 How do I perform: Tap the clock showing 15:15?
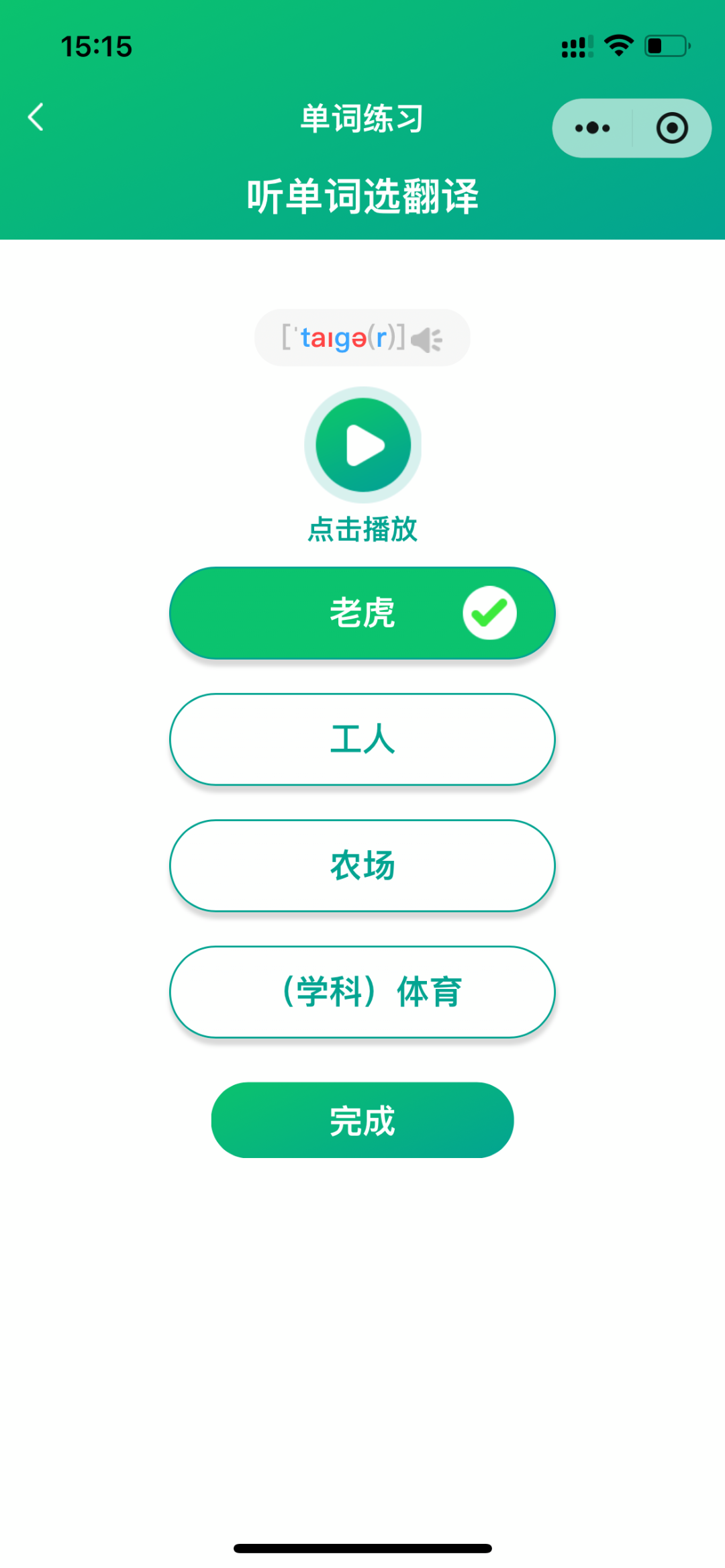click(98, 46)
